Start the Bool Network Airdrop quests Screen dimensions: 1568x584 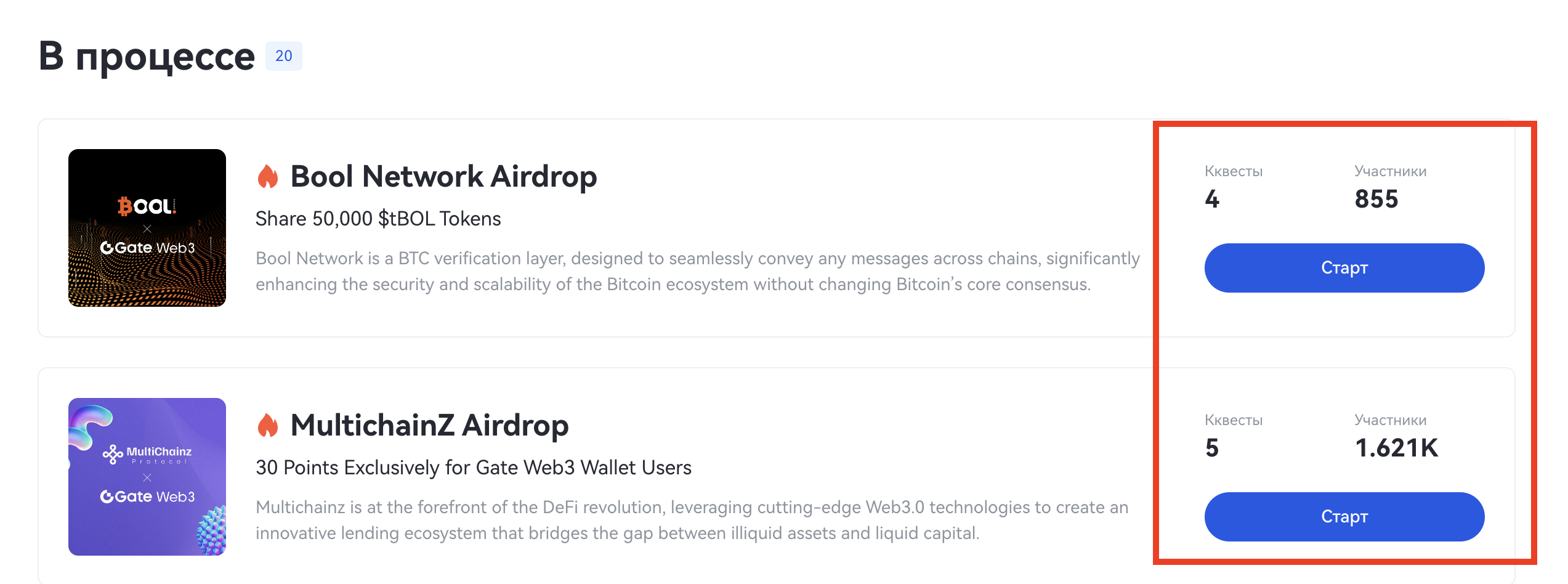coord(1344,268)
